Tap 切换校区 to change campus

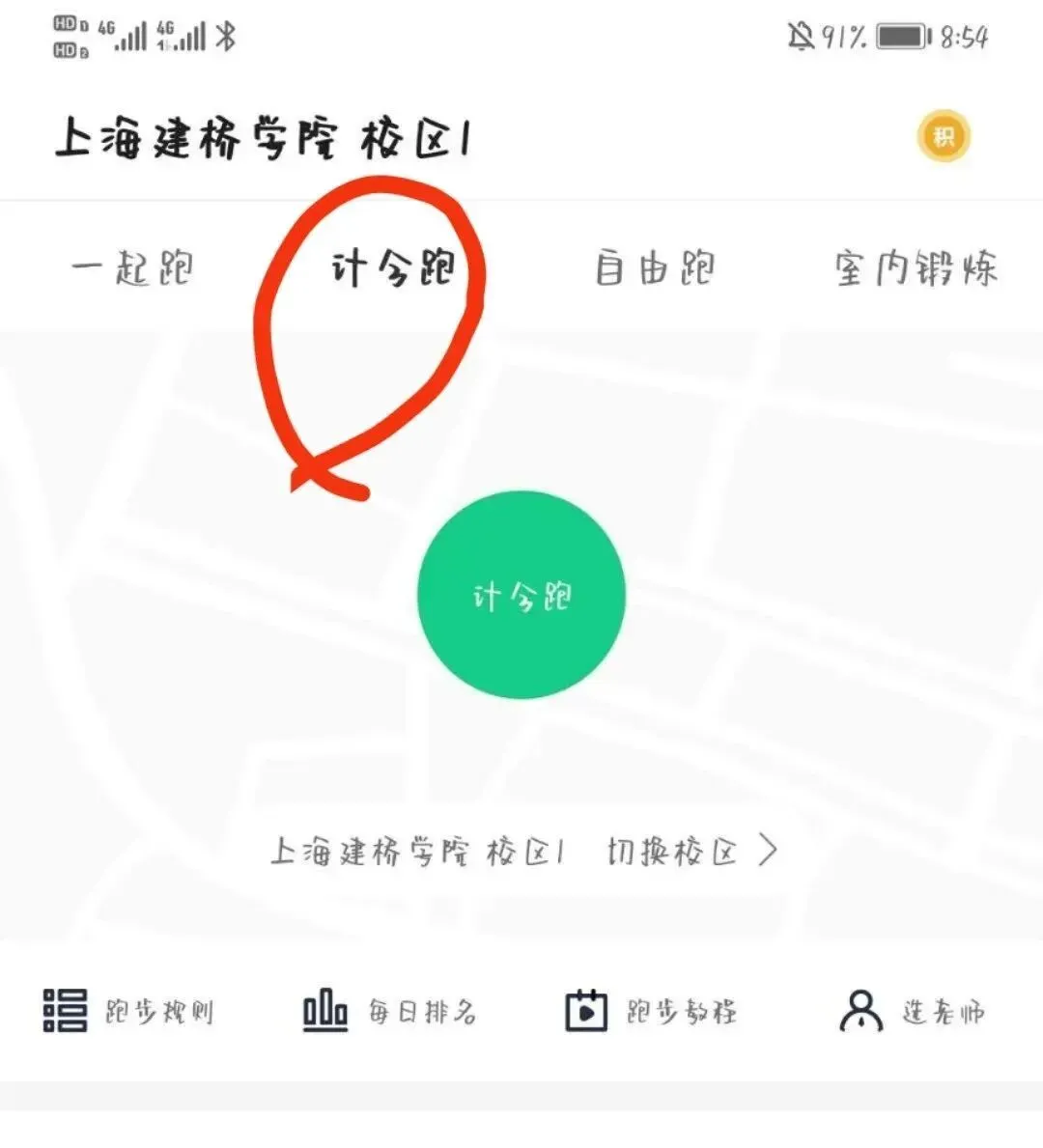pos(691,851)
